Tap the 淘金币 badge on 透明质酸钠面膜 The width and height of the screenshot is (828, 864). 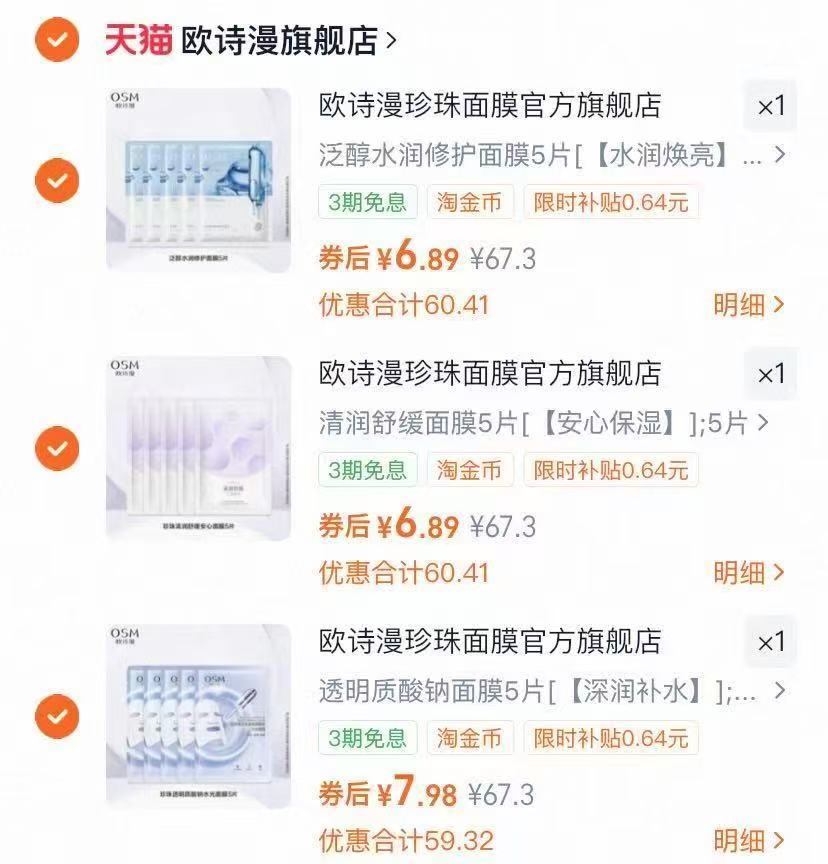[x=470, y=738]
